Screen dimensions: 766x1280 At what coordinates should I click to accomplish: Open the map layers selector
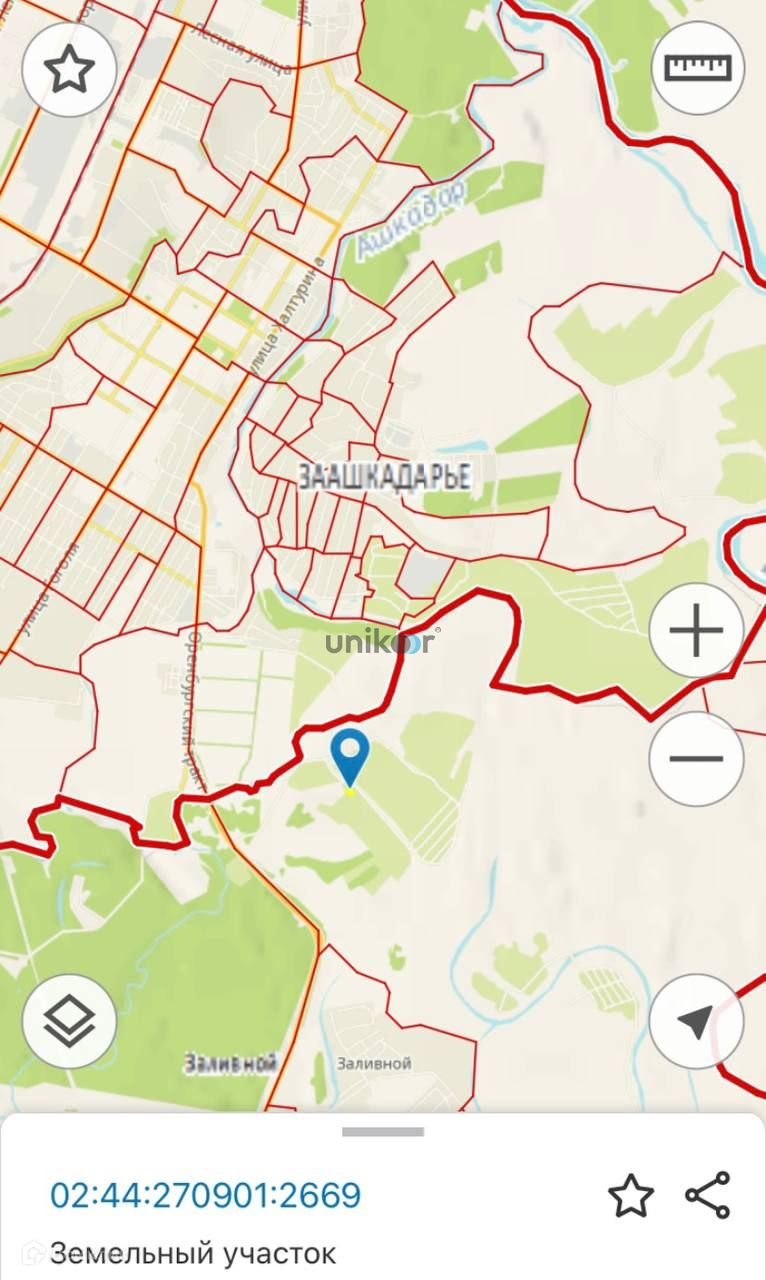click(69, 1021)
